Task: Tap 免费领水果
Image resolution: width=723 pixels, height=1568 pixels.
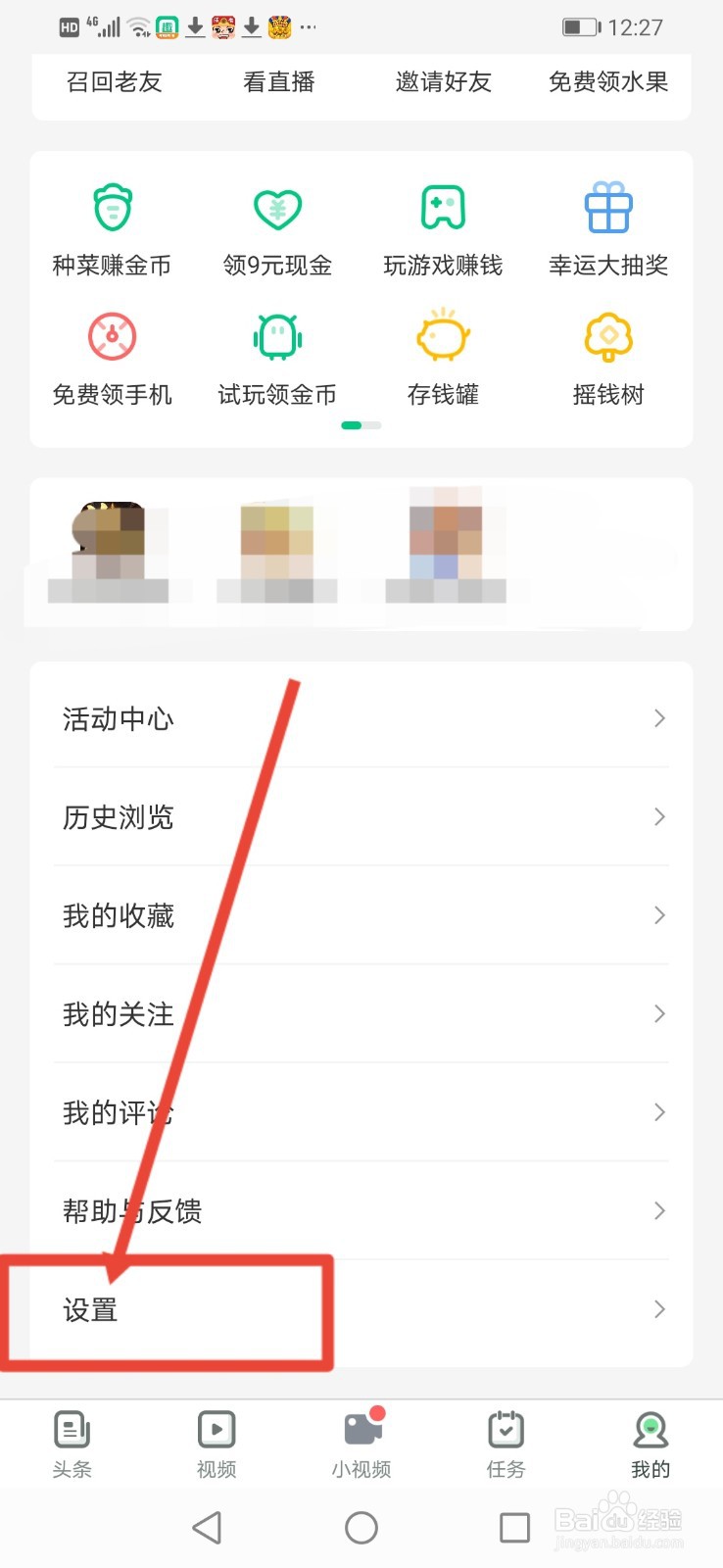Action: [x=606, y=82]
